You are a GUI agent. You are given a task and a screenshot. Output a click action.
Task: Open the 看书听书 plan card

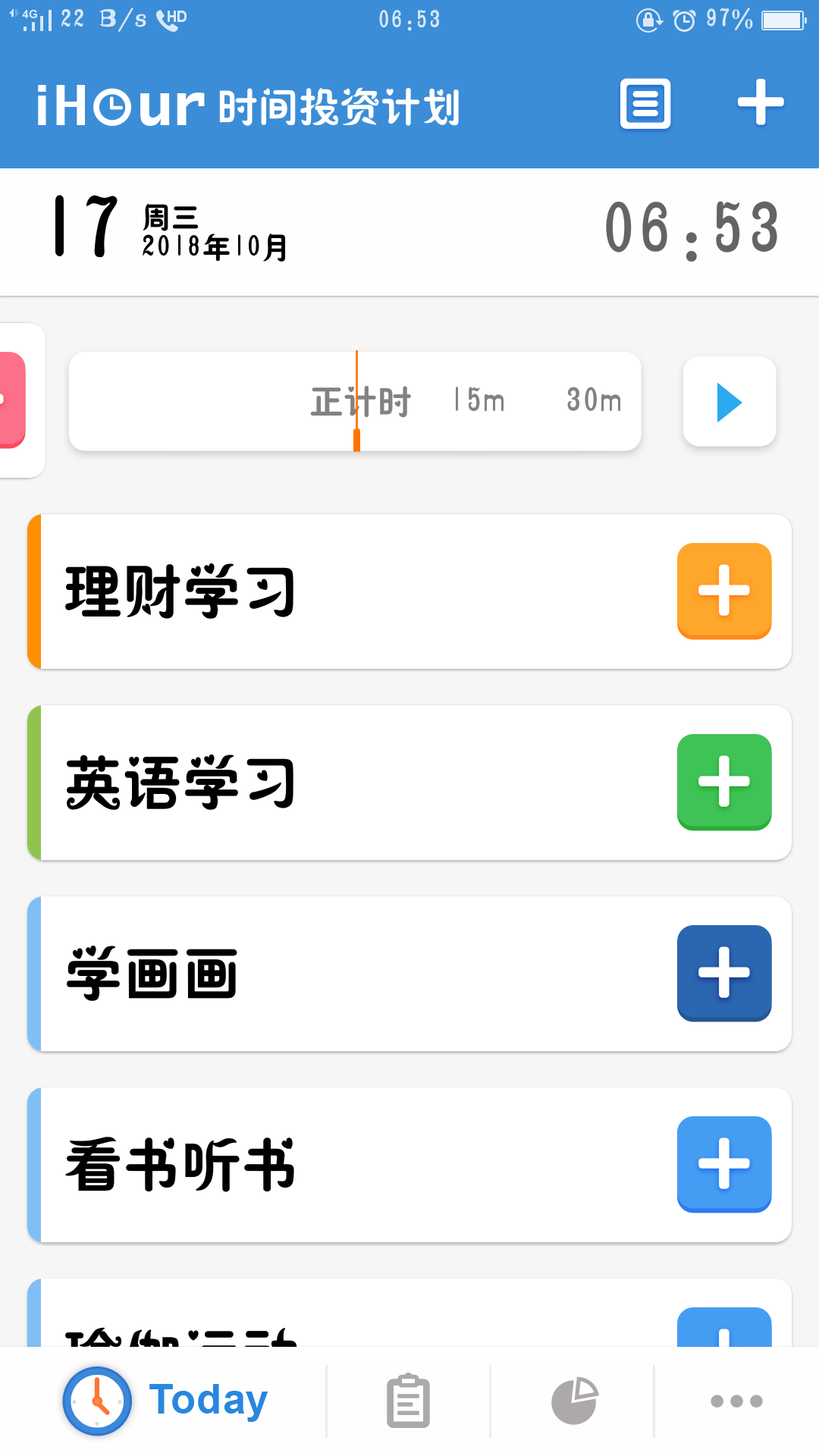[x=409, y=1165]
